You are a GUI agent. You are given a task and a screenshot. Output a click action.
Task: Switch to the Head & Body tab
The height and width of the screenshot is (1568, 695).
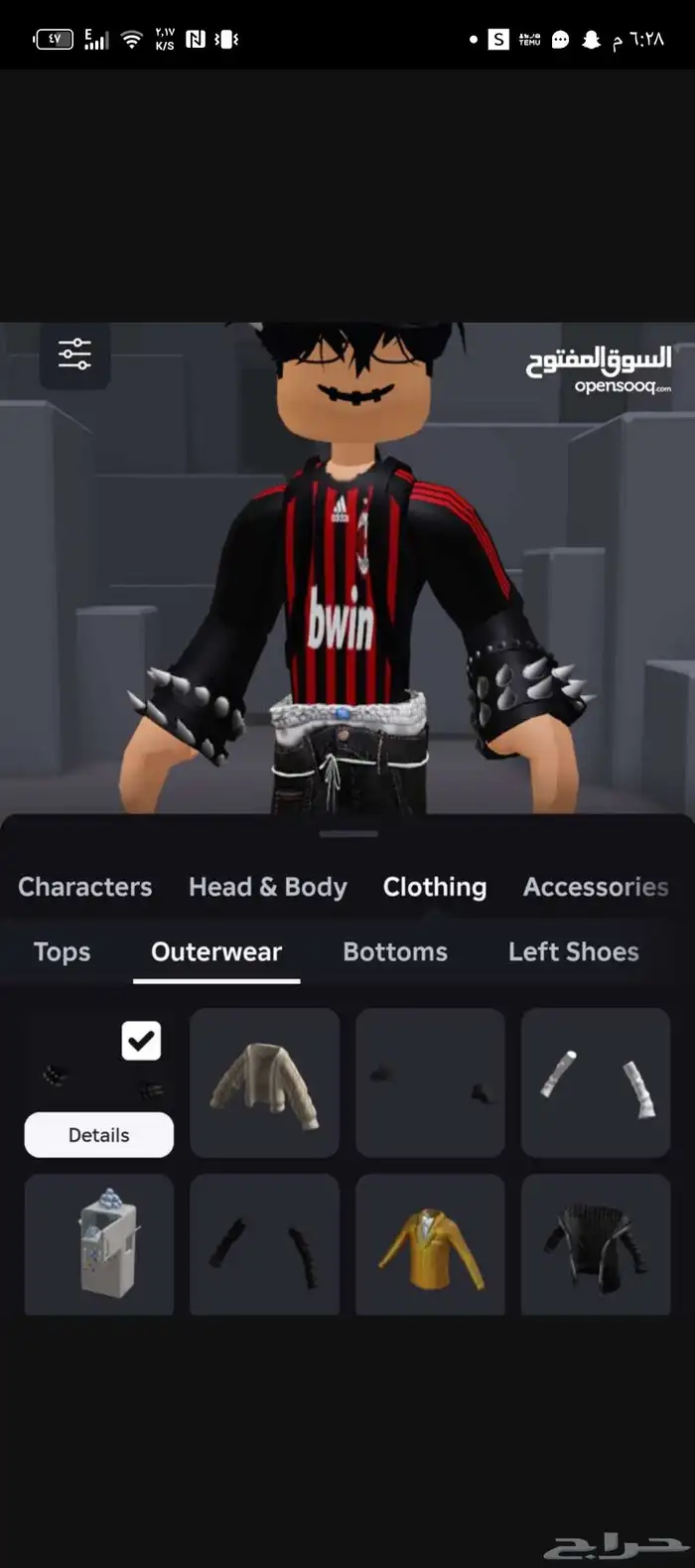click(x=268, y=887)
